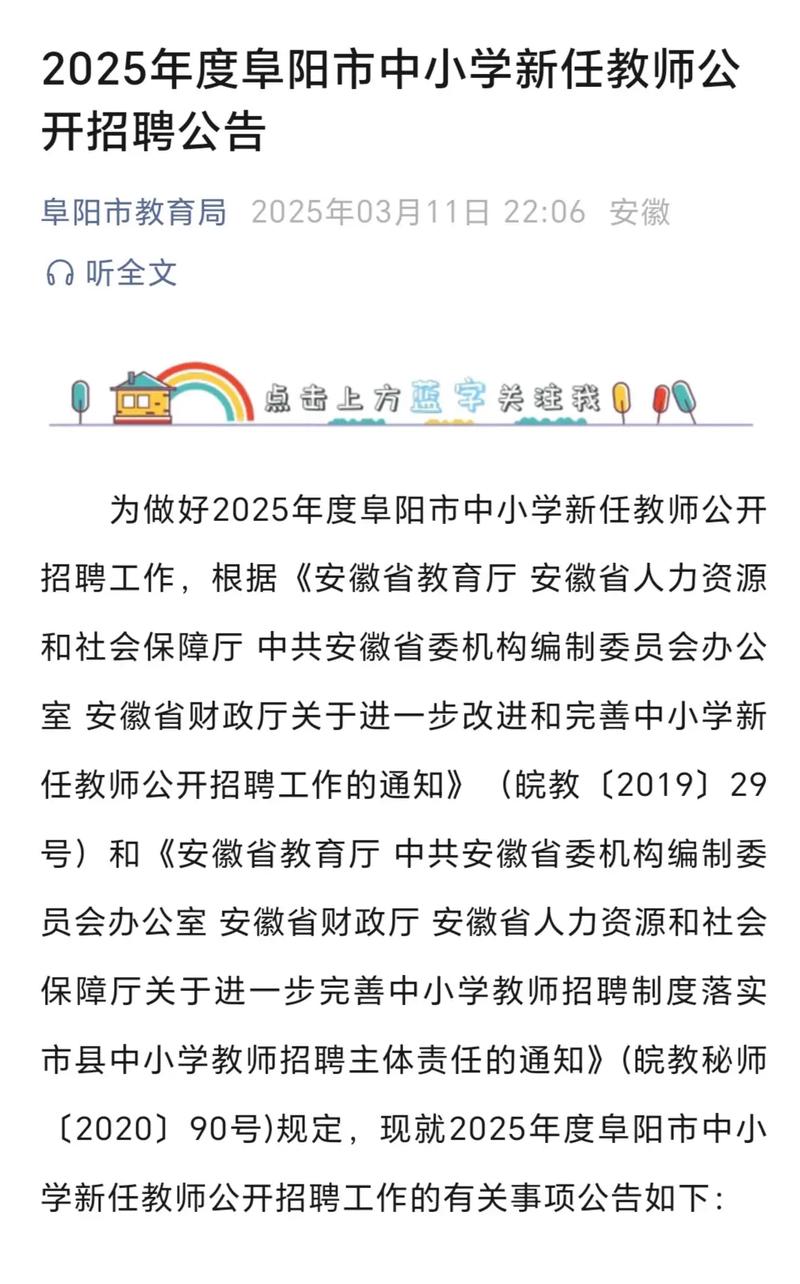The height and width of the screenshot is (1284, 800).
Task: Tap the 蓝字 highlighted text in the banner
Action: click(448, 394)
